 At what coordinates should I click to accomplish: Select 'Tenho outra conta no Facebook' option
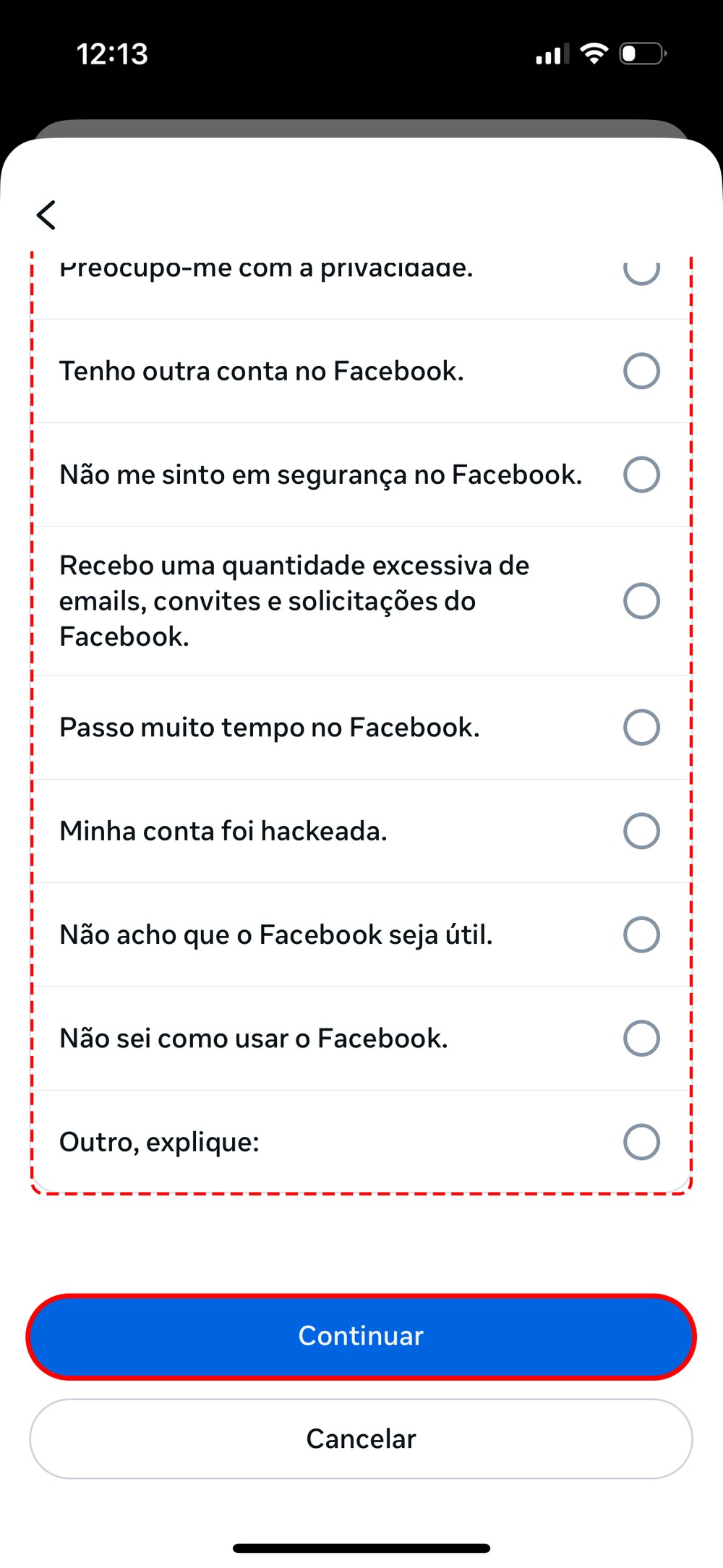pyautogui.click(x=641, y=371)
